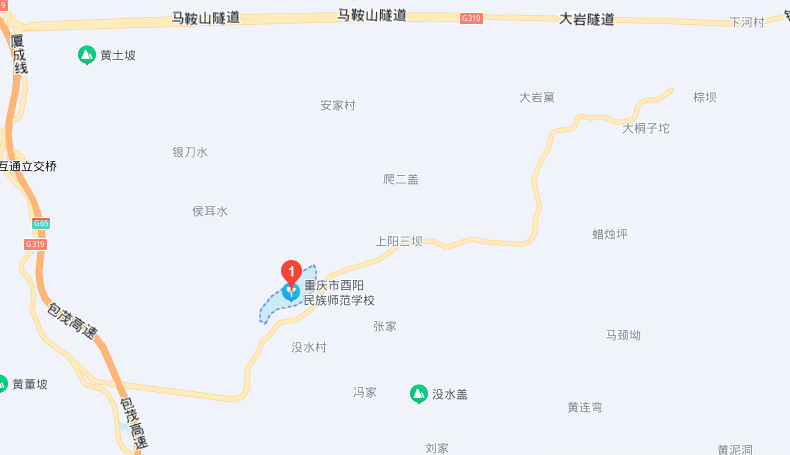Open the 没水盖 mountain marker
Screen dimensions: 790x455
[x=418, y=394]
